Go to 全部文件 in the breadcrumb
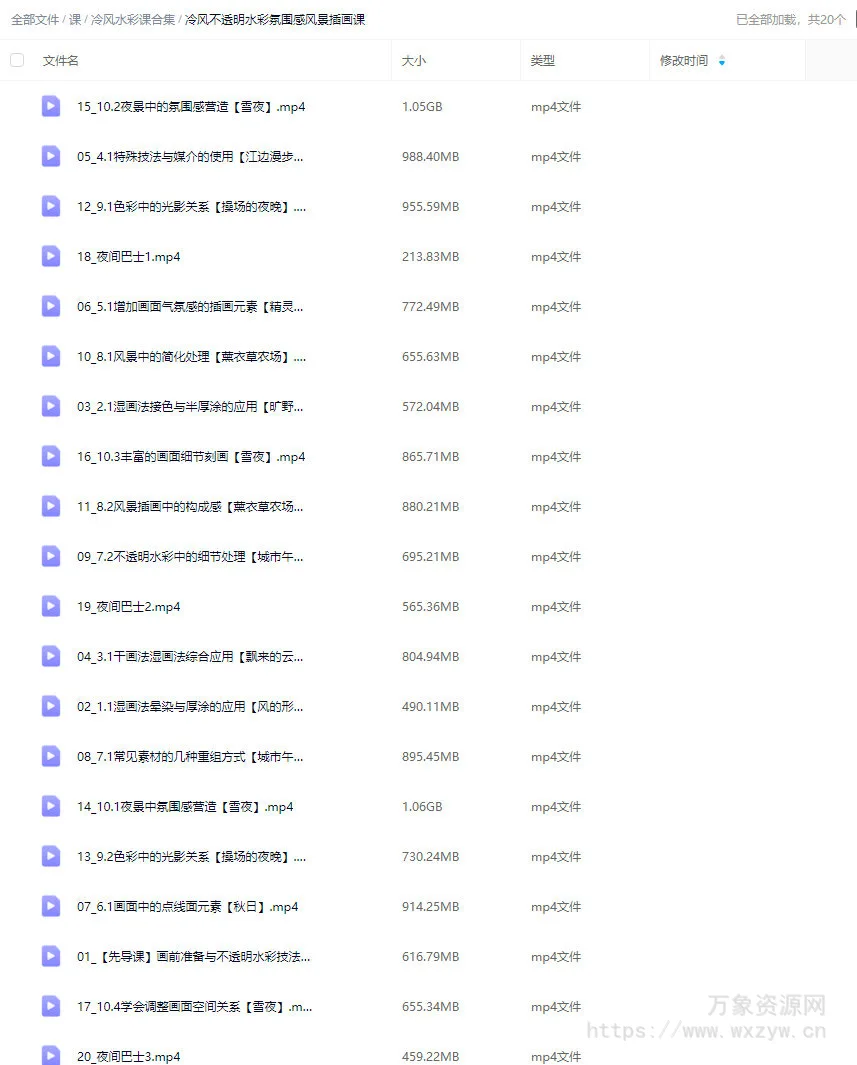The image size is (857, 1065). [35, 19]
